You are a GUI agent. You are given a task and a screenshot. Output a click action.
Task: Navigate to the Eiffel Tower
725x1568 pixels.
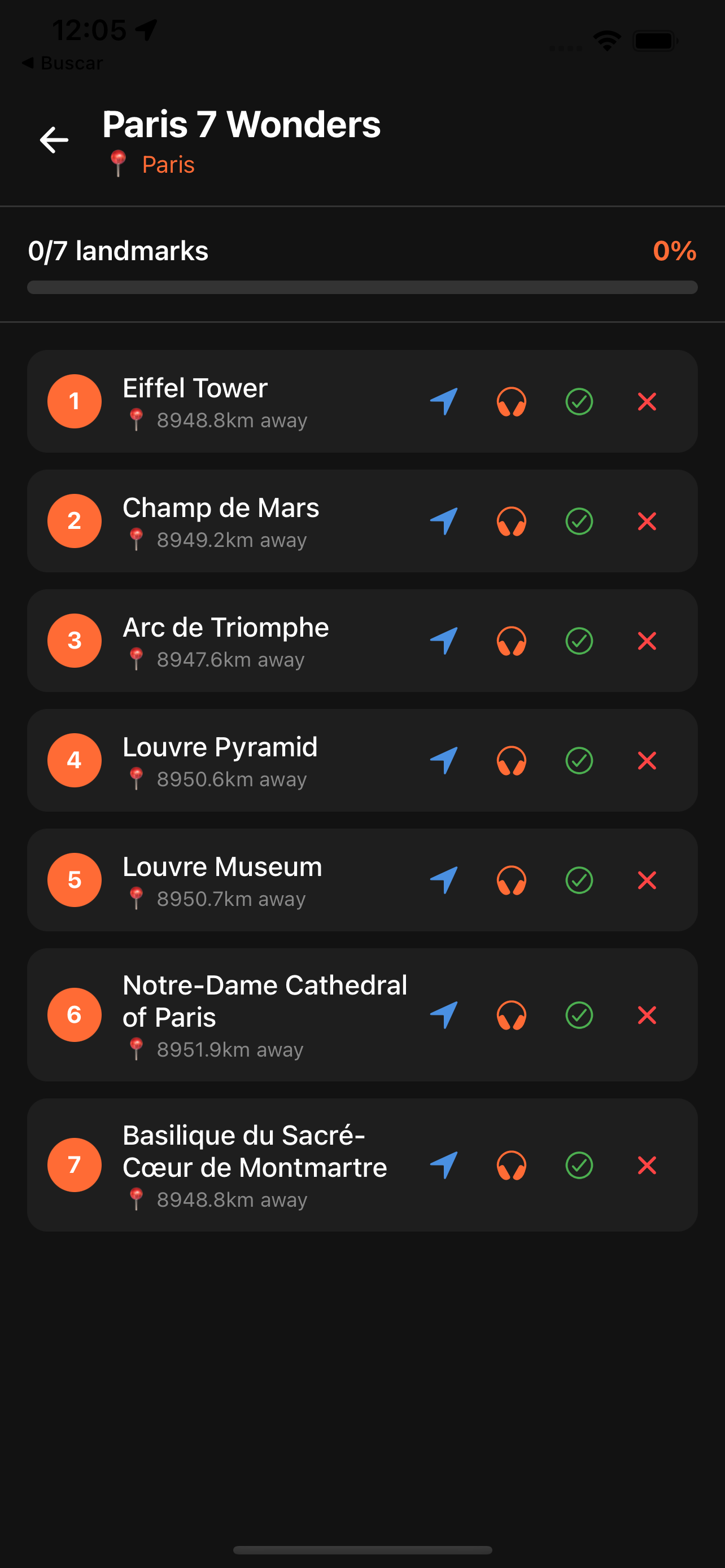(444, 402)
